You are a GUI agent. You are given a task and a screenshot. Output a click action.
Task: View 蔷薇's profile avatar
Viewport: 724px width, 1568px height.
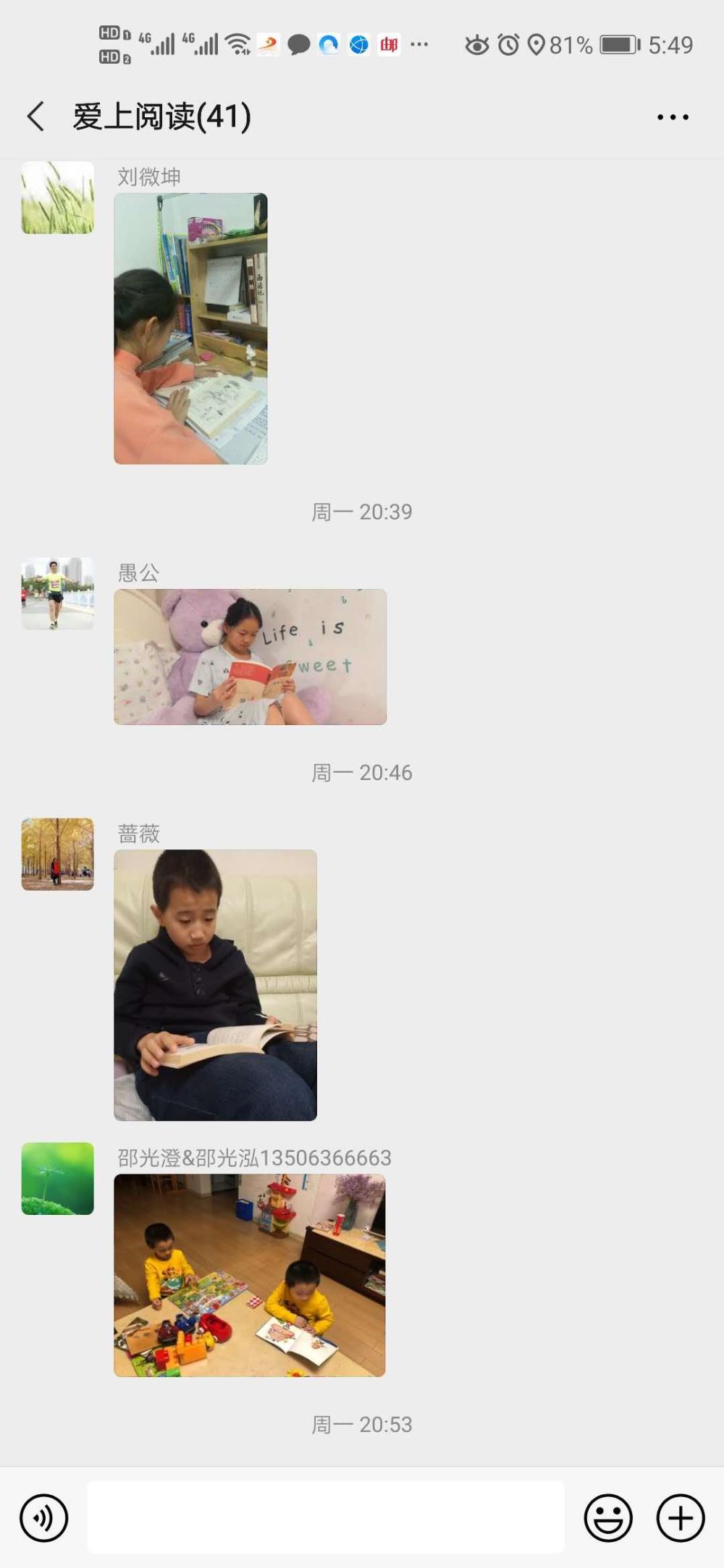pos(58,854)
